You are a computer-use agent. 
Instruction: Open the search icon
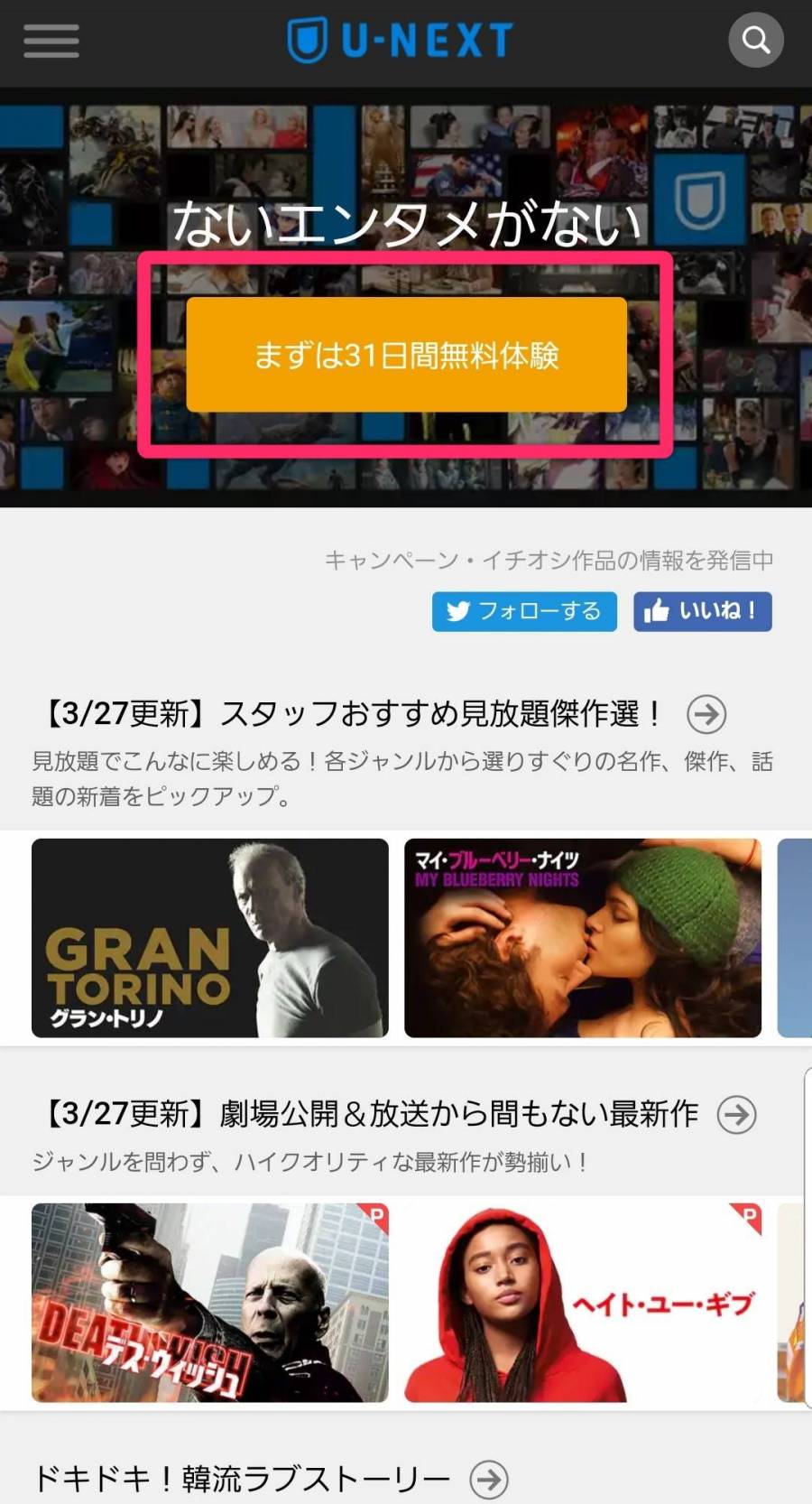coord(755,41)
